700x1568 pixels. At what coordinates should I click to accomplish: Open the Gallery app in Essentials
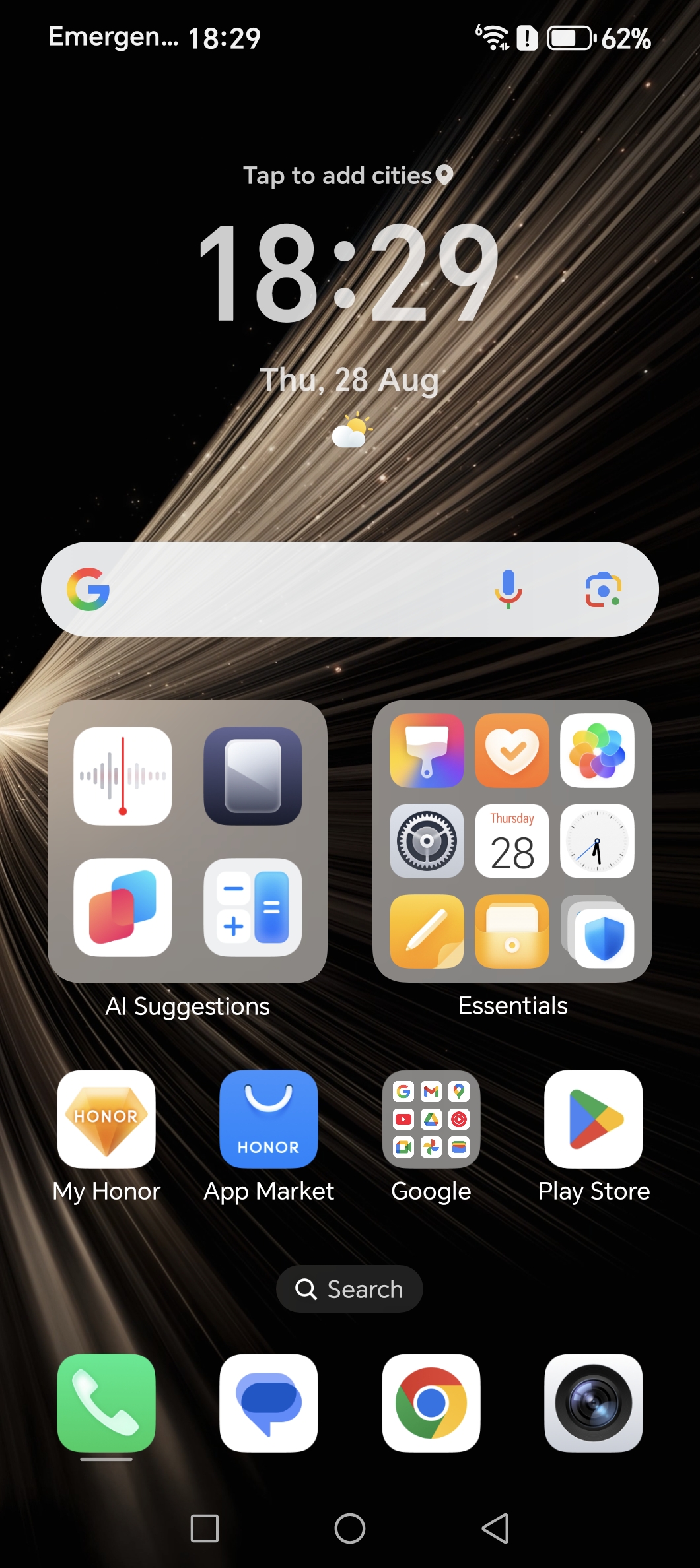pos(597,750)
